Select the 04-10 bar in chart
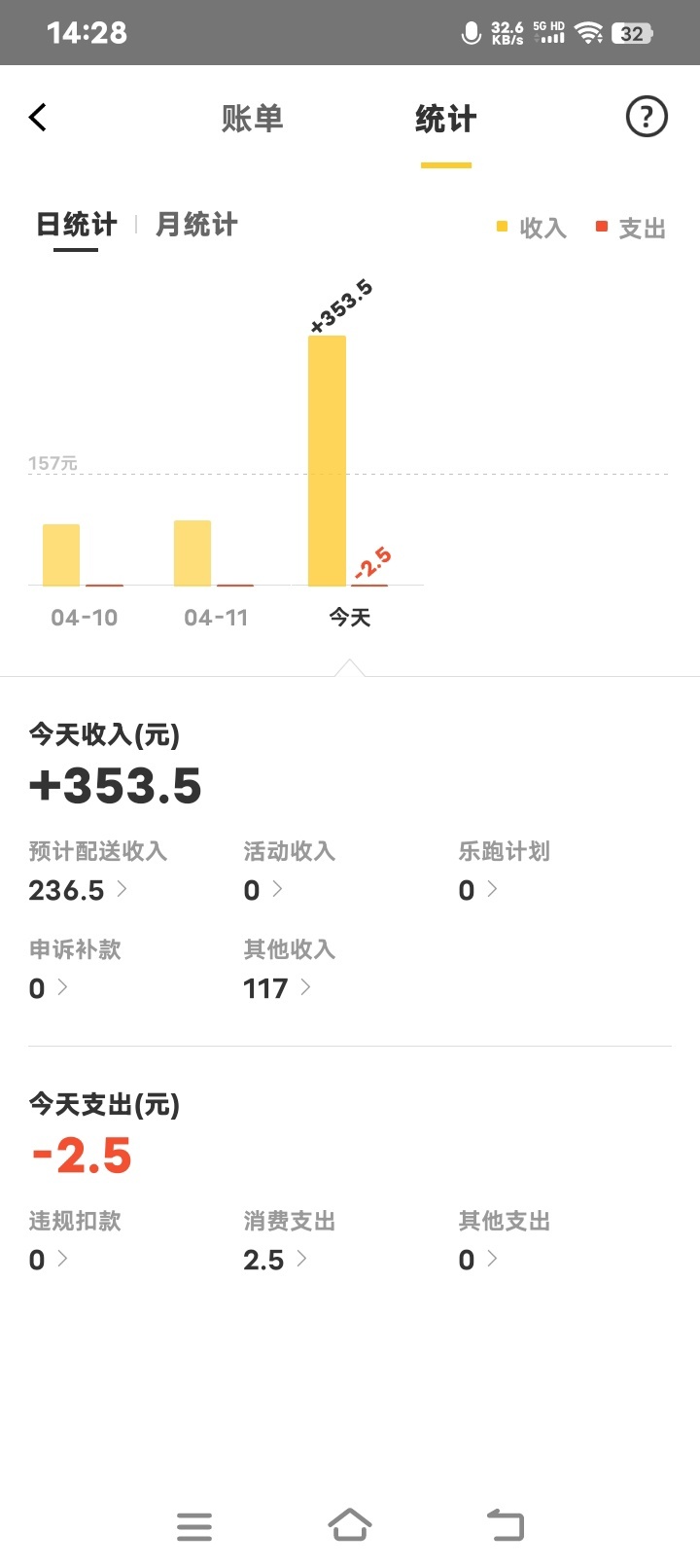Viewport: 700px width, 1568px height. (x=62, y=555)
